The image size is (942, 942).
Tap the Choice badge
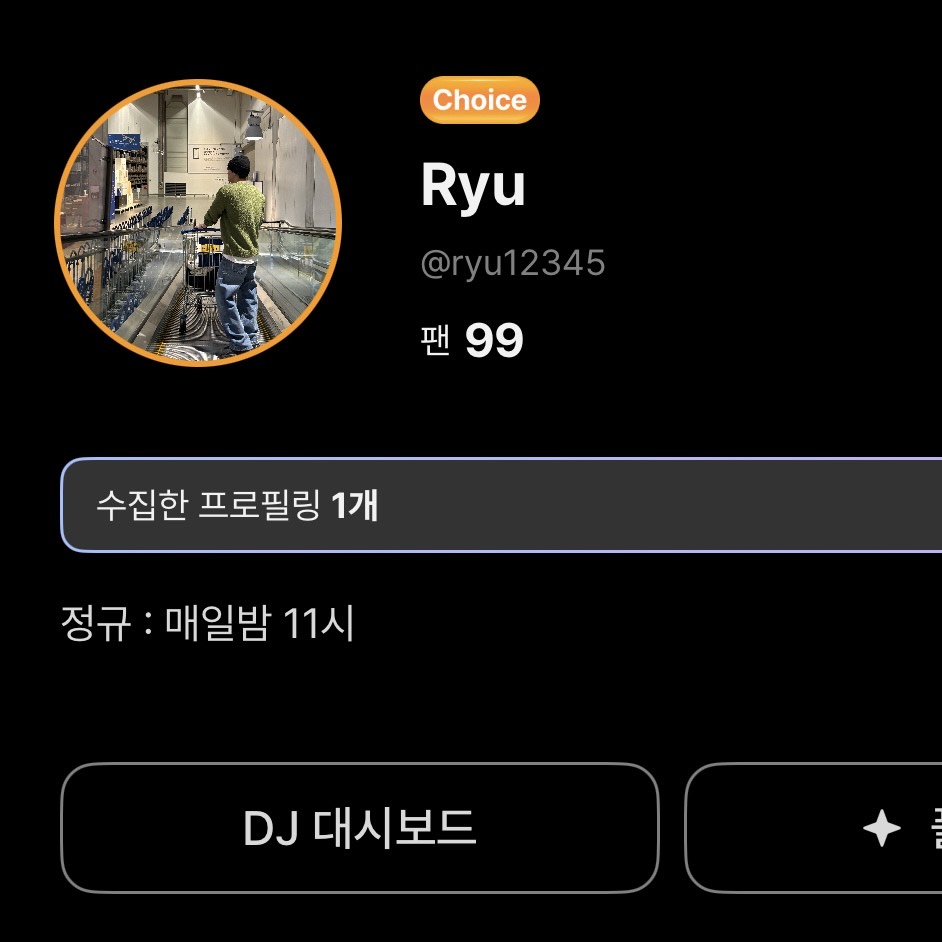click(x=480, y=100)
